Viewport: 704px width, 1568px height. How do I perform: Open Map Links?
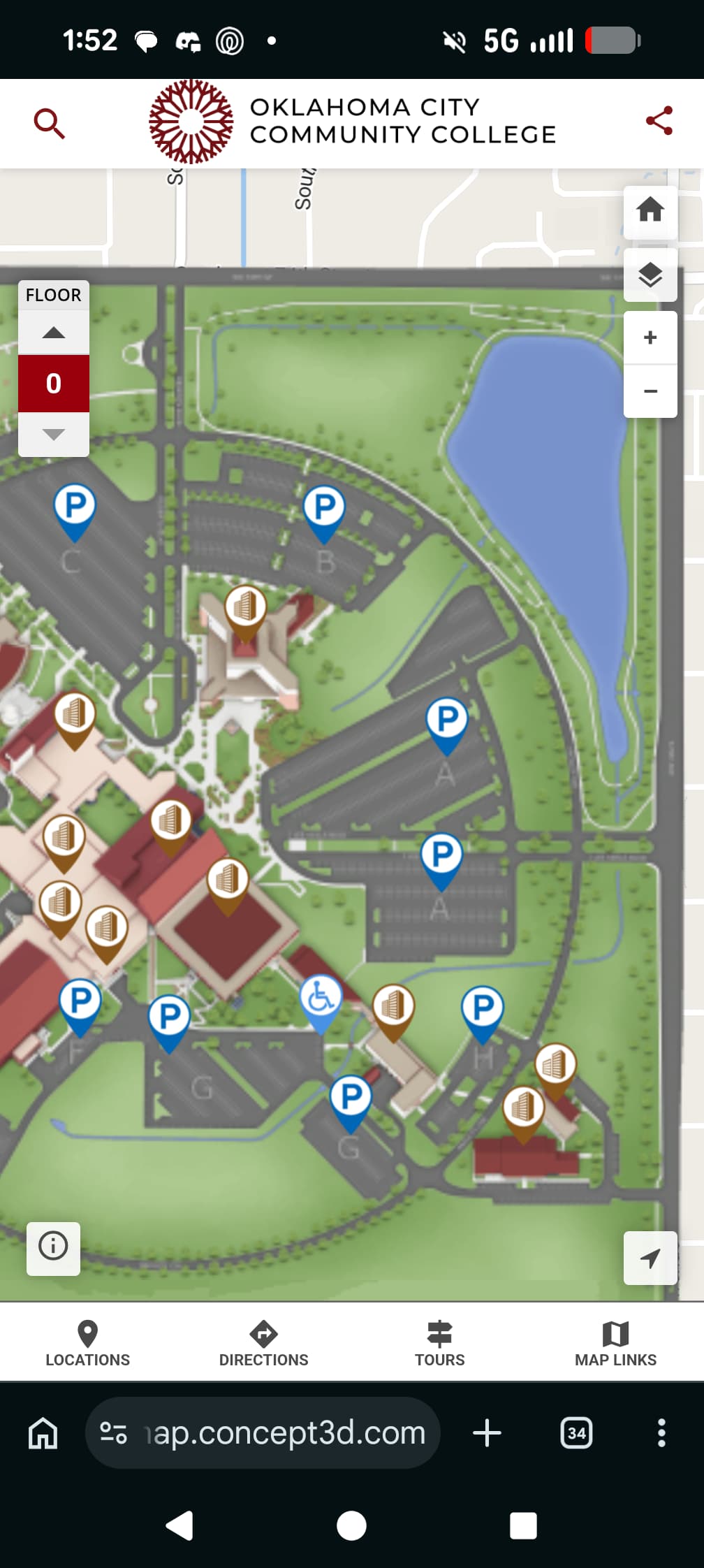(615, 1343)
